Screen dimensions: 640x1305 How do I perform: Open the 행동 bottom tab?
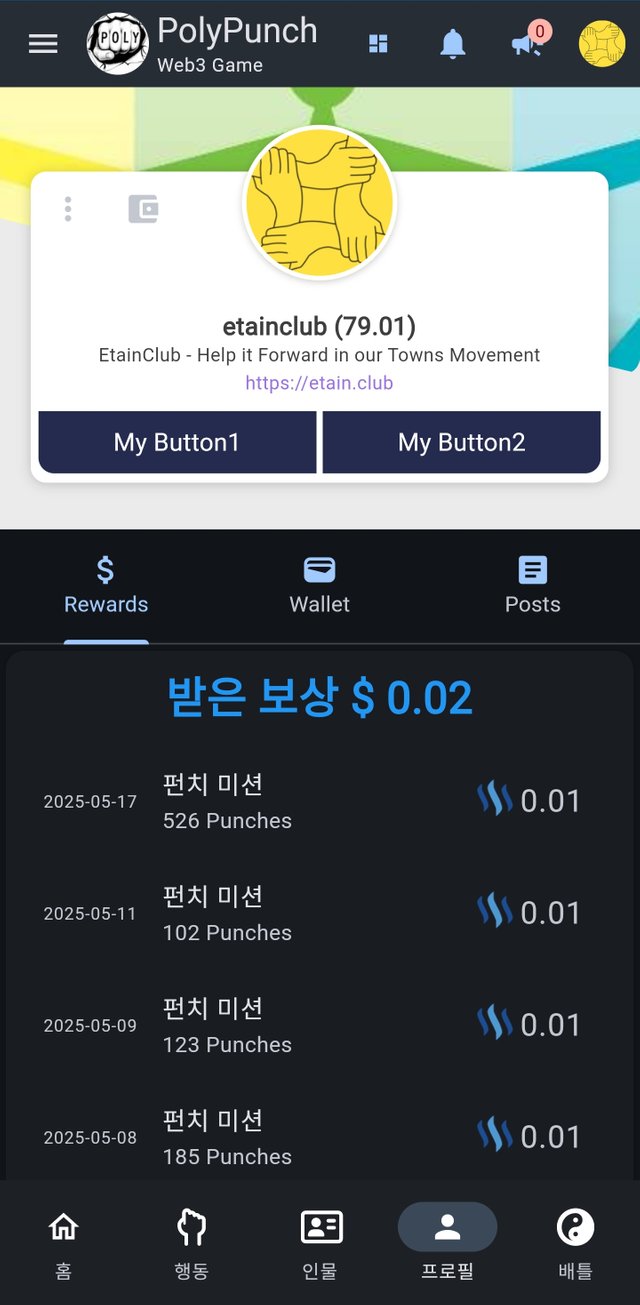click(x=191, y=1243)
